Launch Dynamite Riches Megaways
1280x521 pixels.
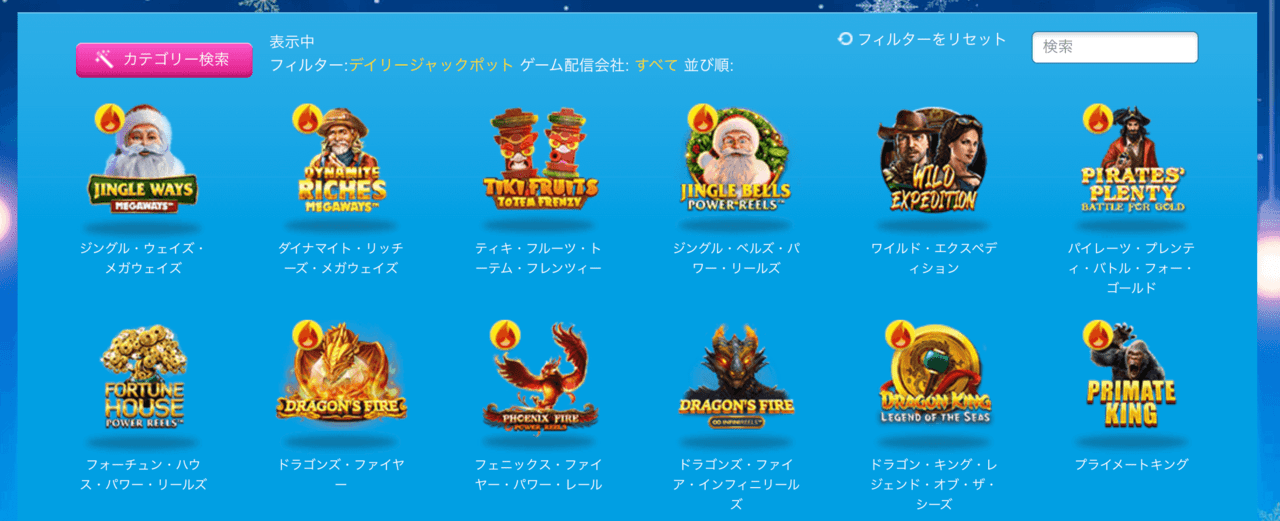pos(341,163)
